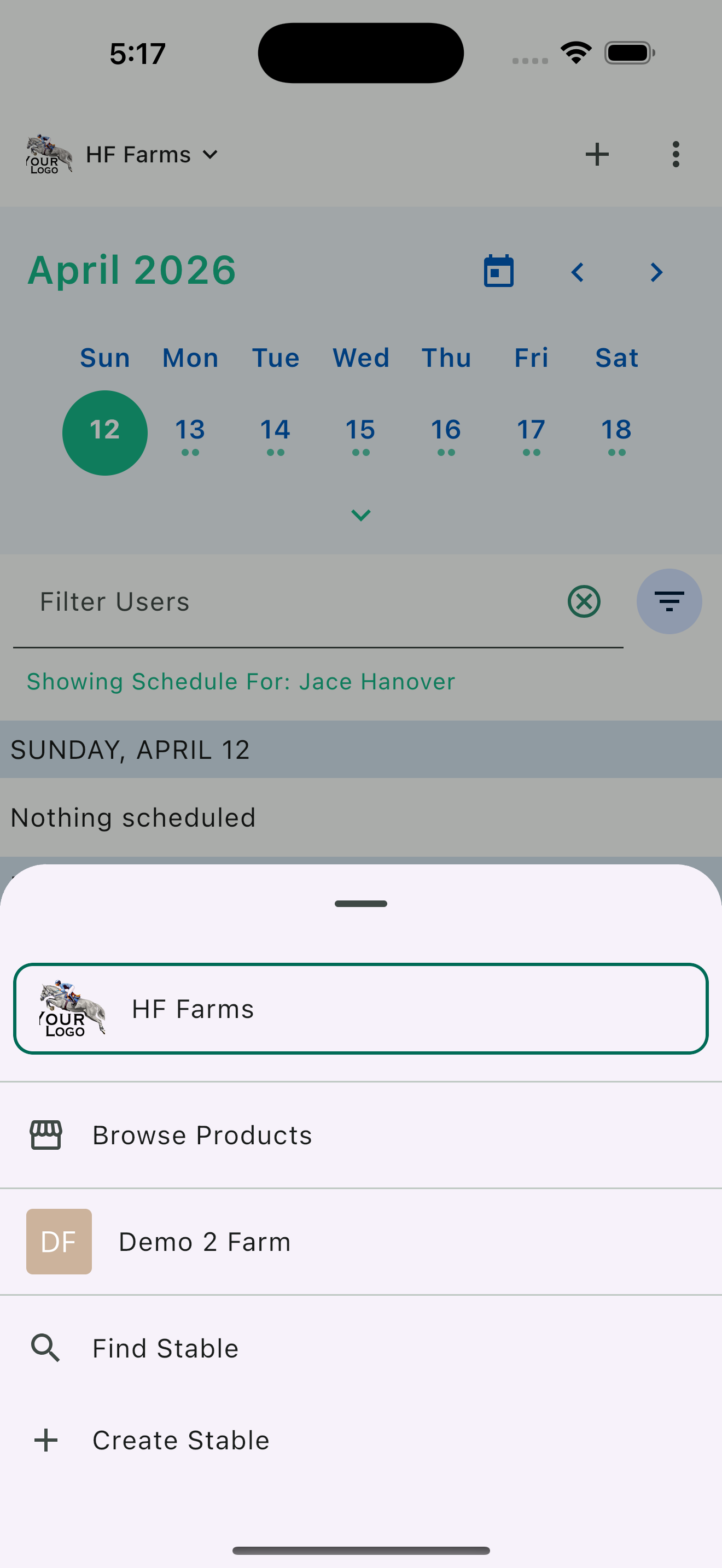Viewport: 722px width, 1568px height.
Task: Select day 15 under Wednesday
Action: [360, 430]
